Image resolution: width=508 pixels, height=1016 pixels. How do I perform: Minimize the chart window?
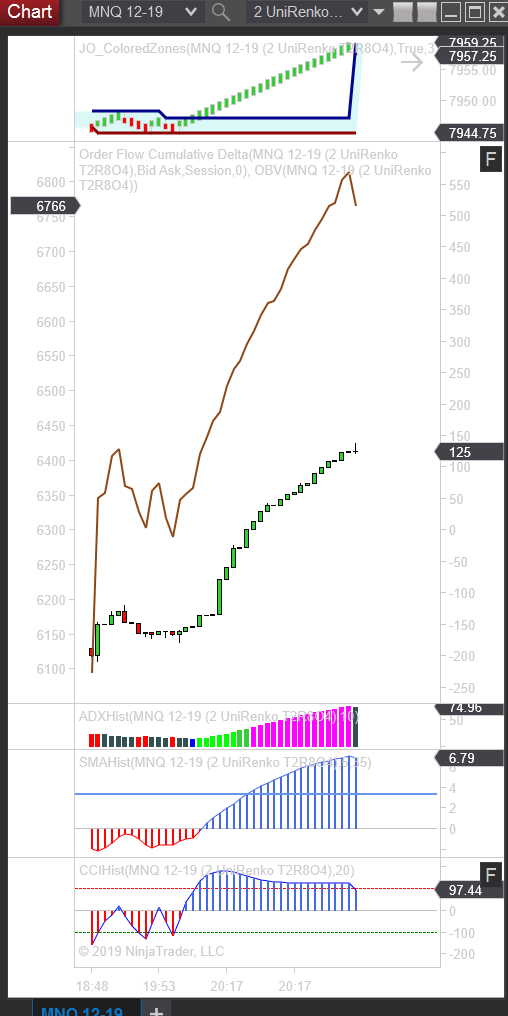pyautogui.click(x=452, y=12)
